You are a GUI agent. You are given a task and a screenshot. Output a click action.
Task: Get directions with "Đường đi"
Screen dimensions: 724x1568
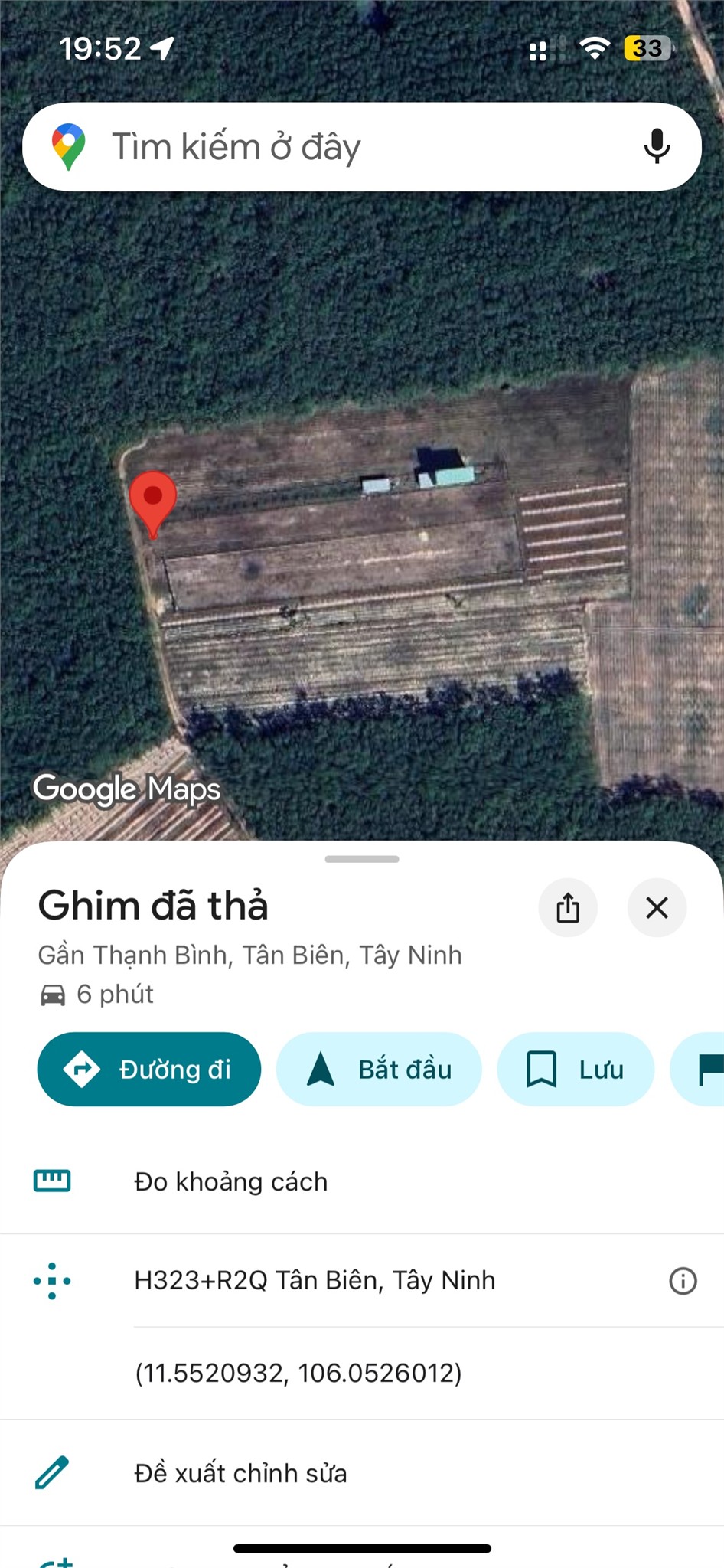coord(149,1069)
